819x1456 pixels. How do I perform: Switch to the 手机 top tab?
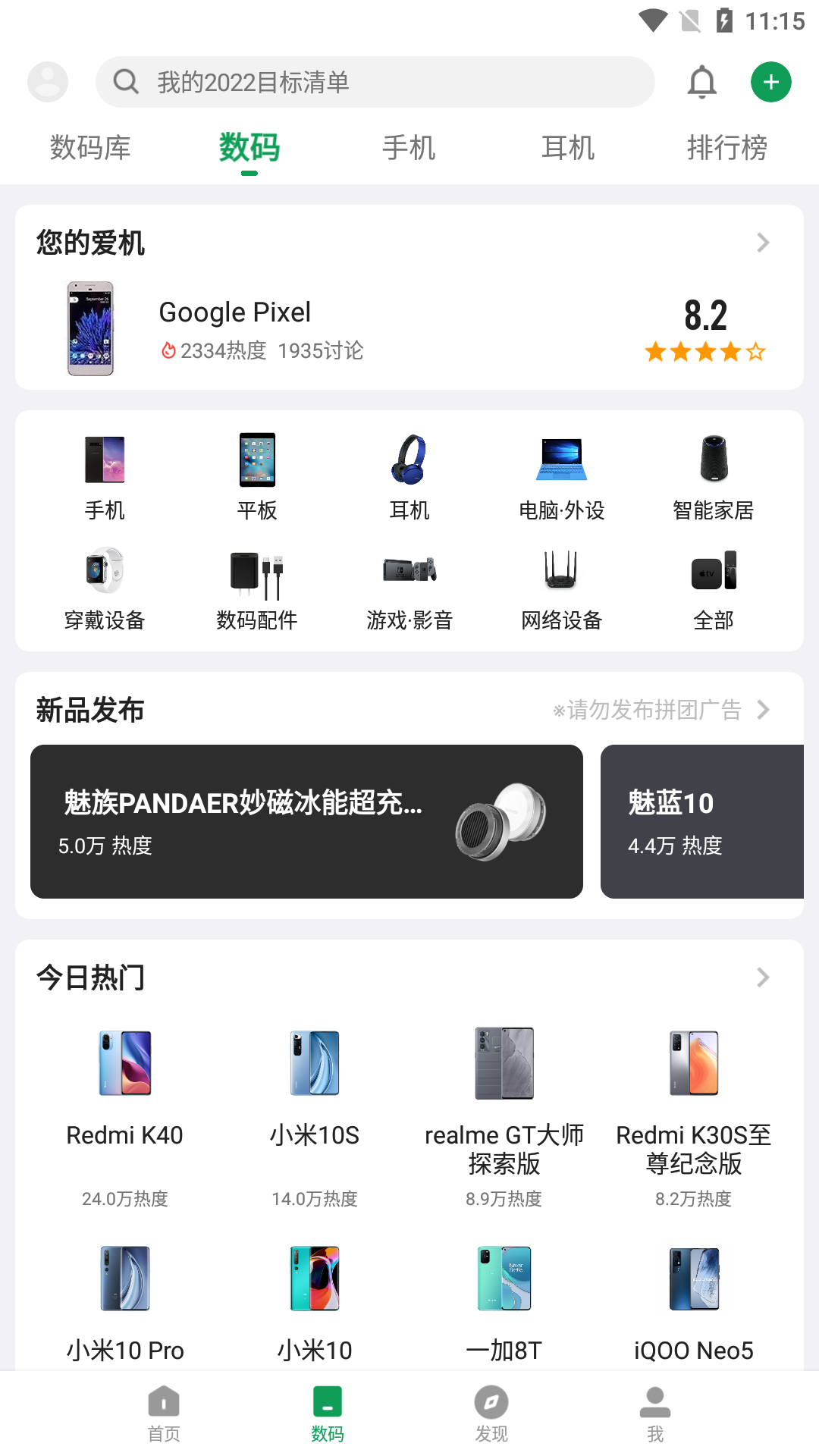409,148
